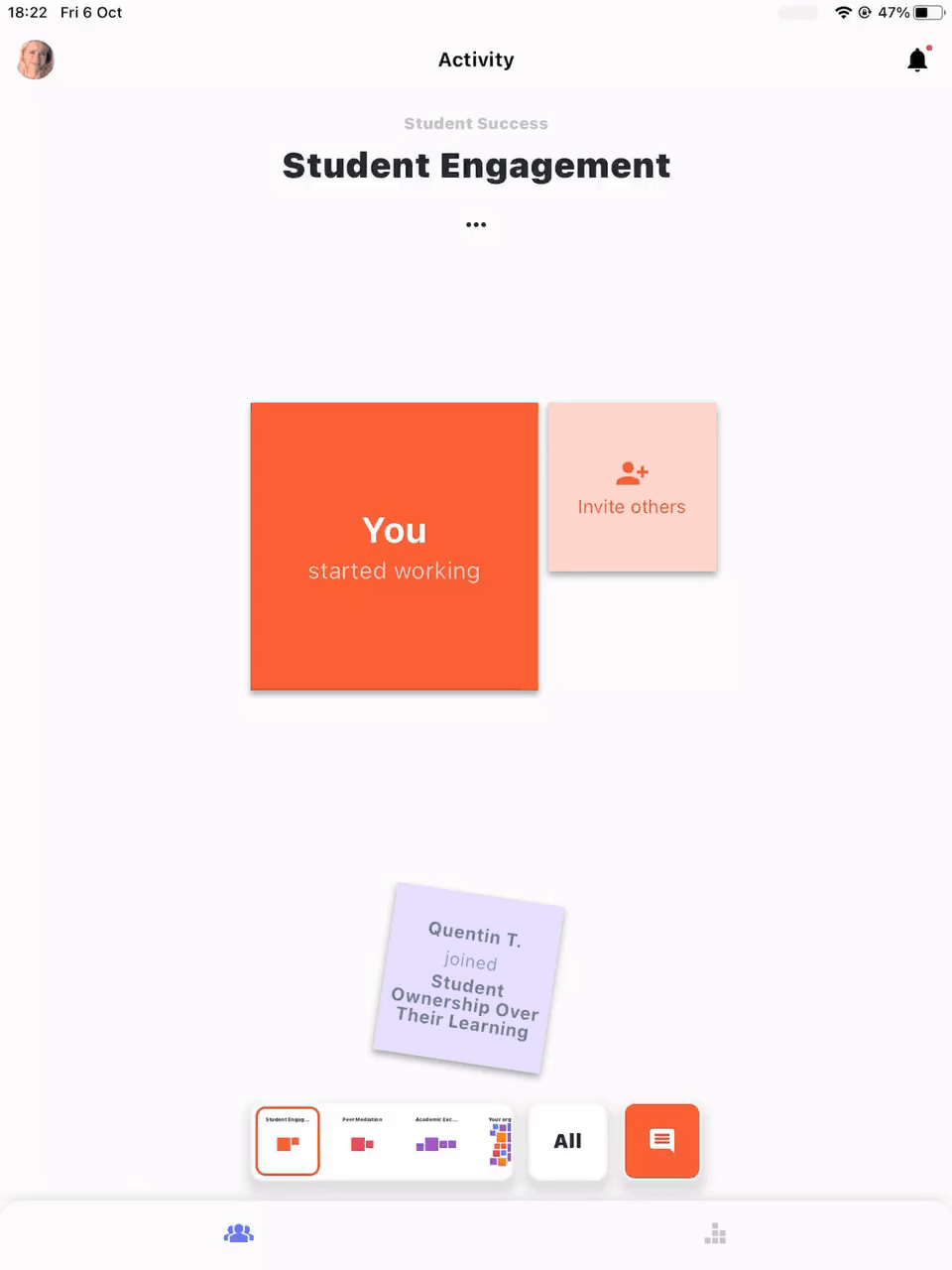952x1270 pixels.
Task: Switch to the blocks tab
Action: tap(715, 1233)
